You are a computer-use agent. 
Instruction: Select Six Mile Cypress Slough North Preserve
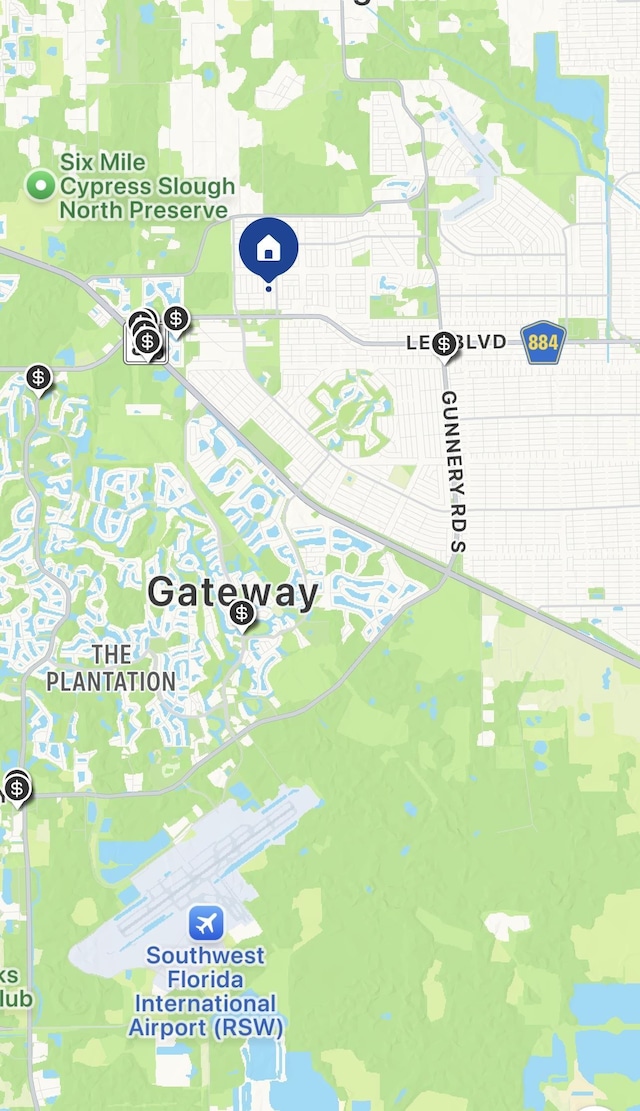(x=40, y=185)
